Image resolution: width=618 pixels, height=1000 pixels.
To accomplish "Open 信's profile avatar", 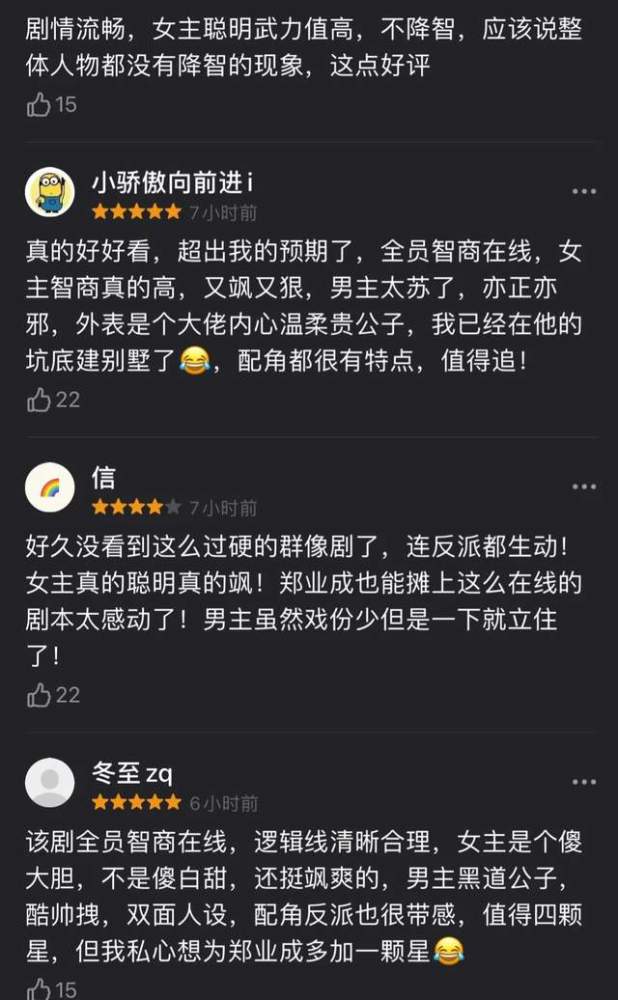I will point(49,487).
